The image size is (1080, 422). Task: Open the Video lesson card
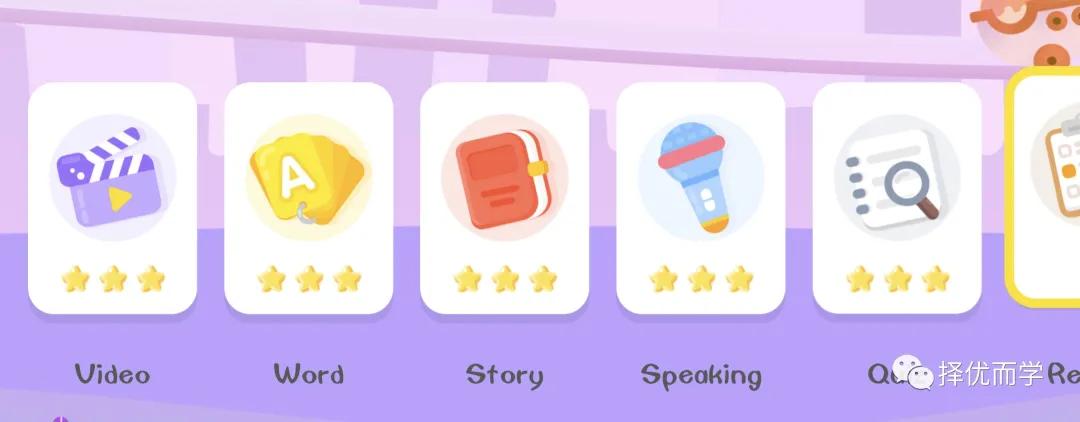[x=112, y=197]
